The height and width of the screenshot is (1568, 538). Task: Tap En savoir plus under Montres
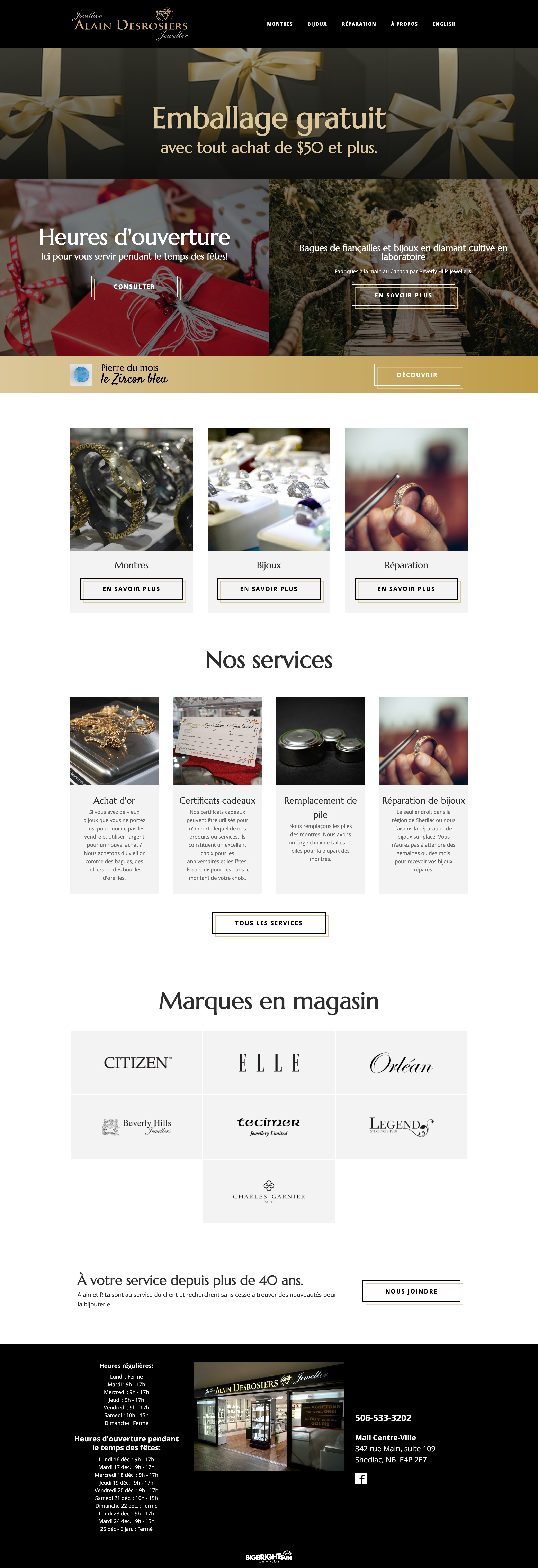pos(132,589)
